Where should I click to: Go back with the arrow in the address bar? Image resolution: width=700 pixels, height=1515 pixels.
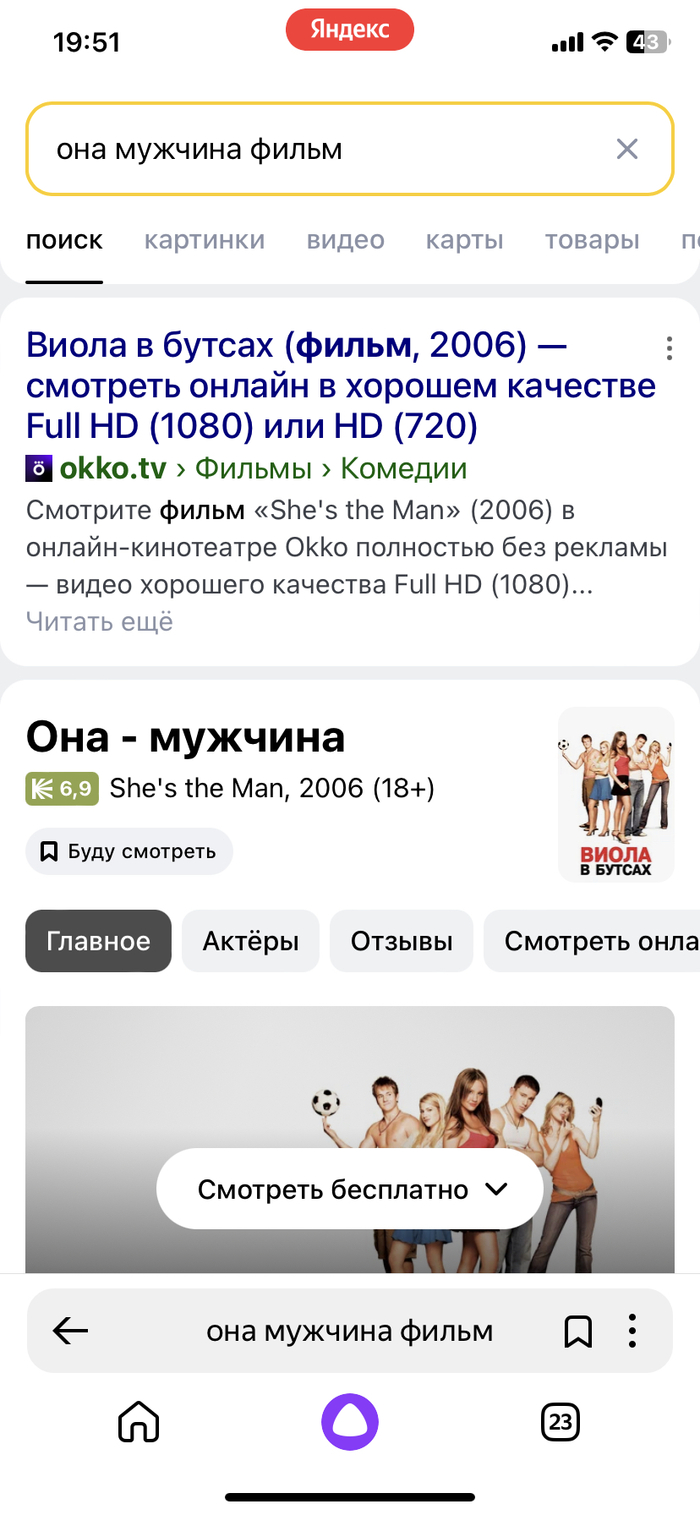point(70,1331)
